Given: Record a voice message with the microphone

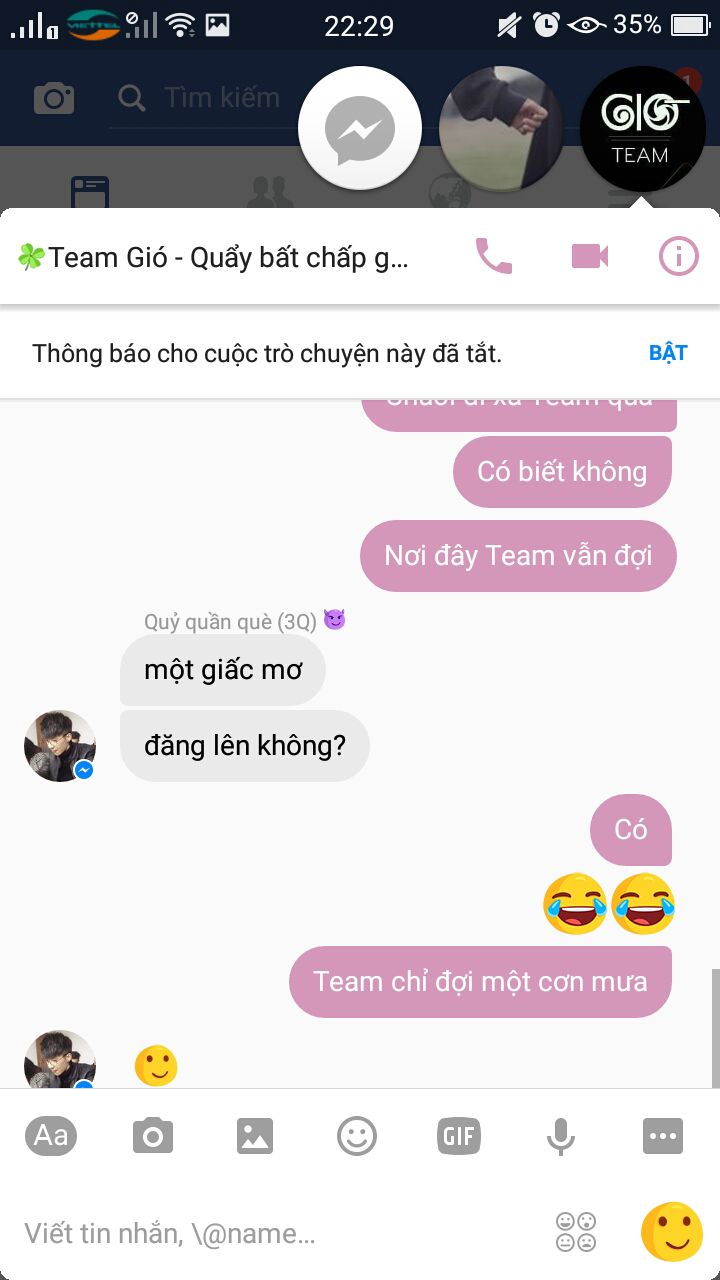Looking at the screenshot, I should (561, 1136).
